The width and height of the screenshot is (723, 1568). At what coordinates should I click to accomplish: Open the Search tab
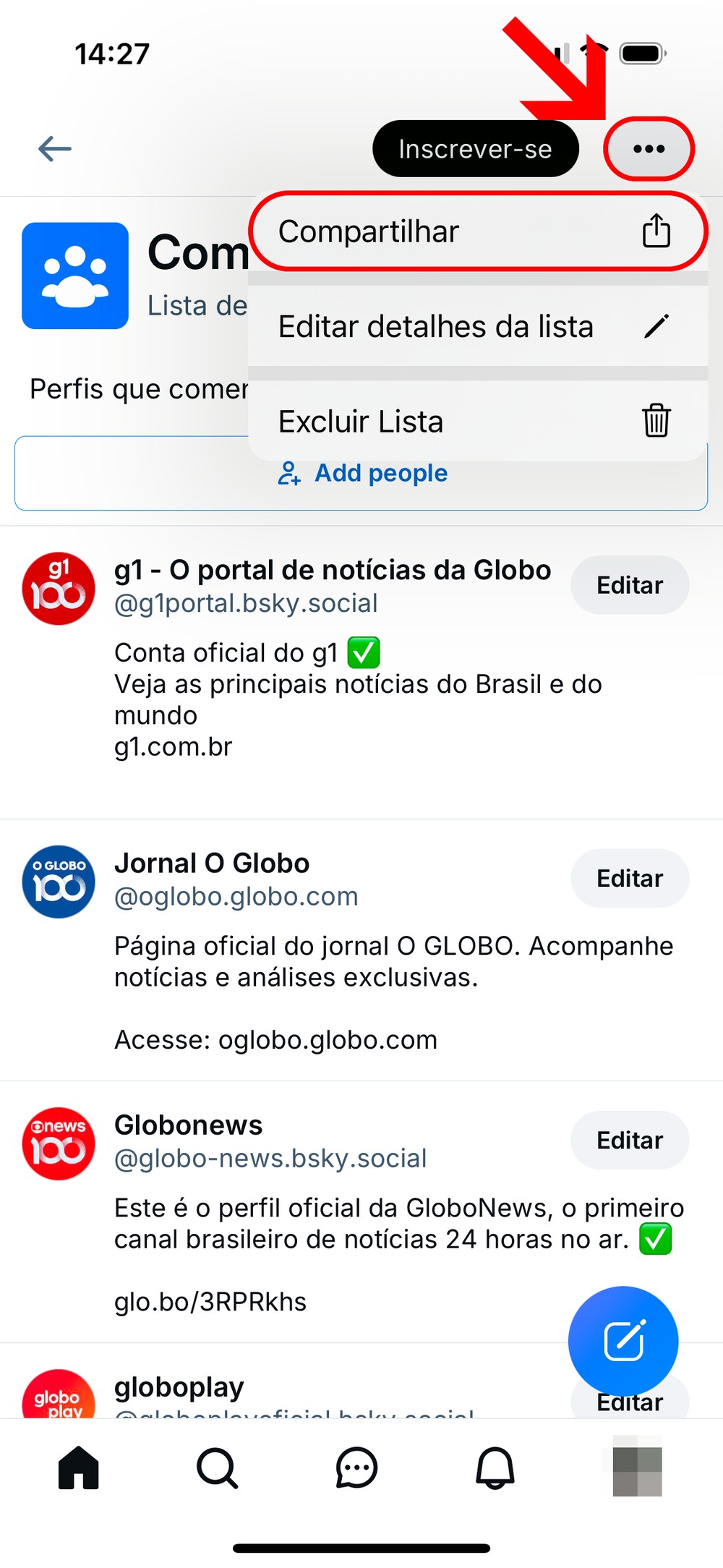coord(217,1468)
